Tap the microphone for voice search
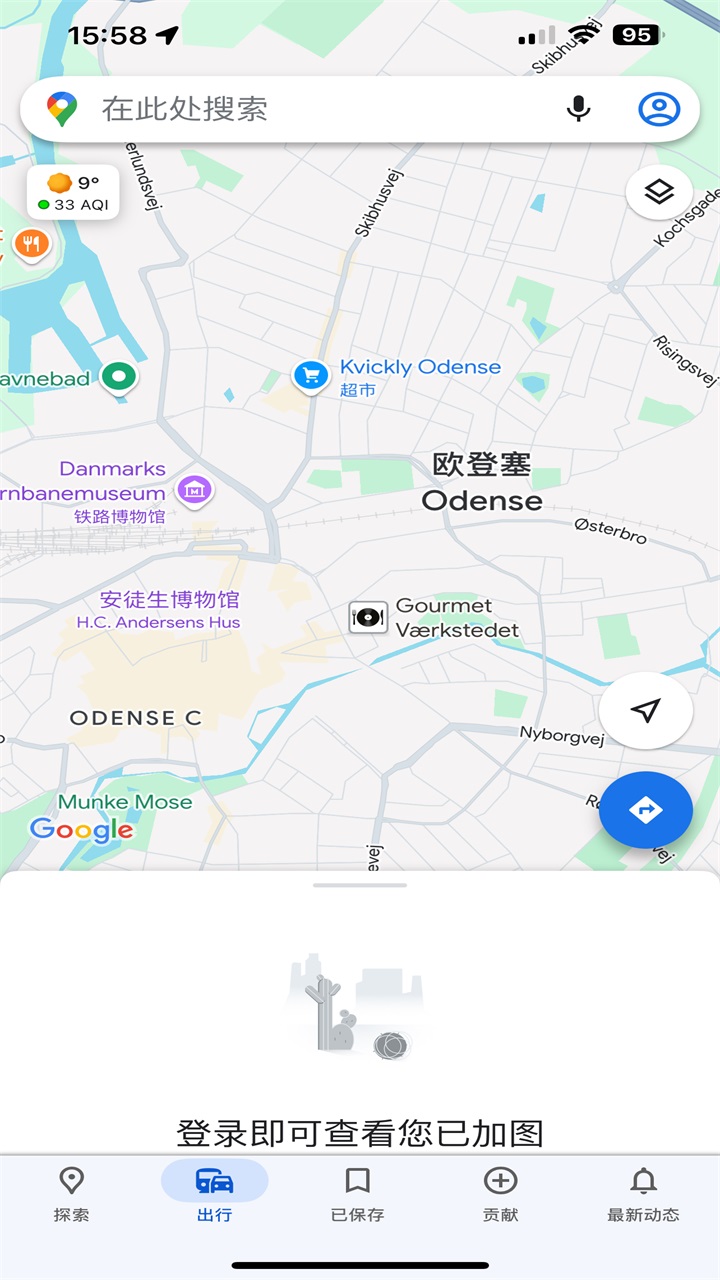 [578, 109]
